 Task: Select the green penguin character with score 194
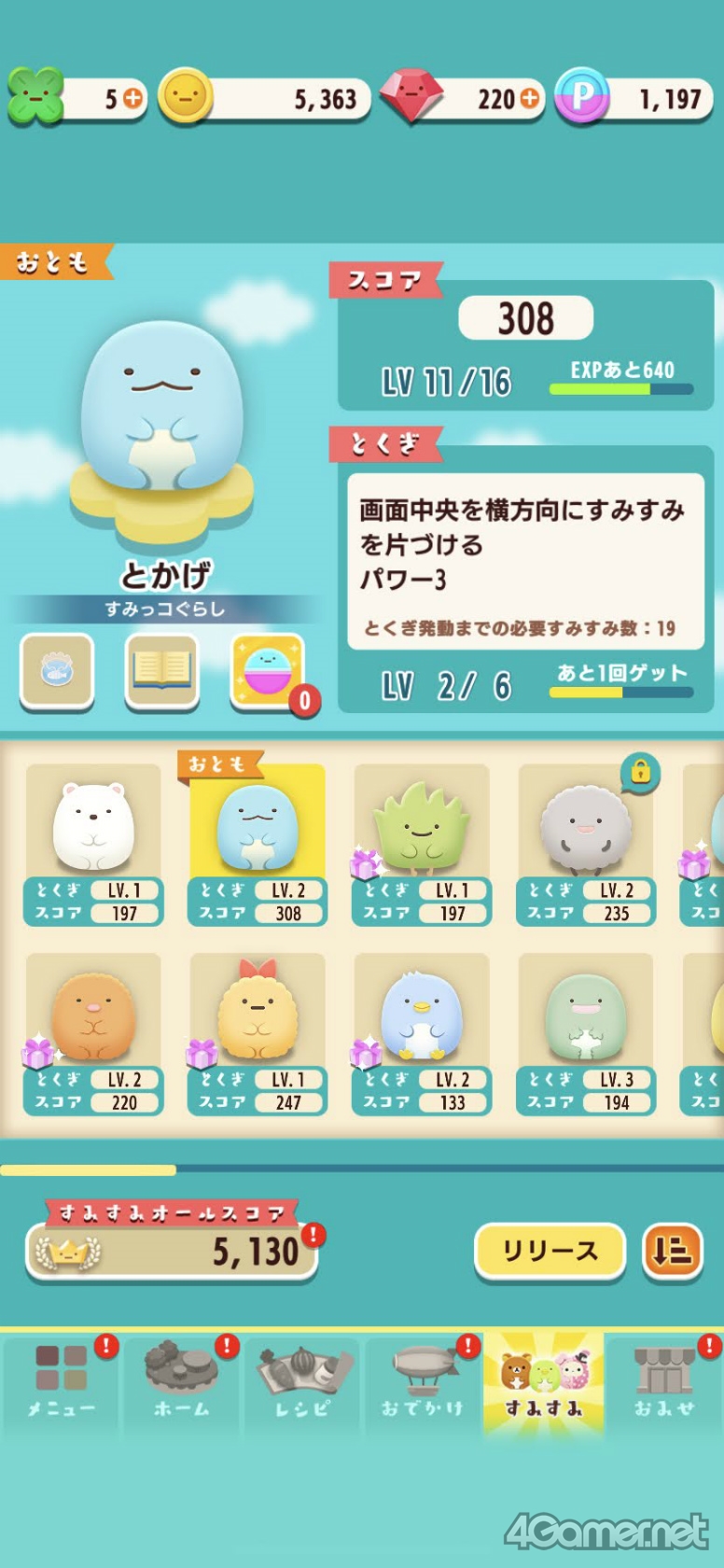585,1033
